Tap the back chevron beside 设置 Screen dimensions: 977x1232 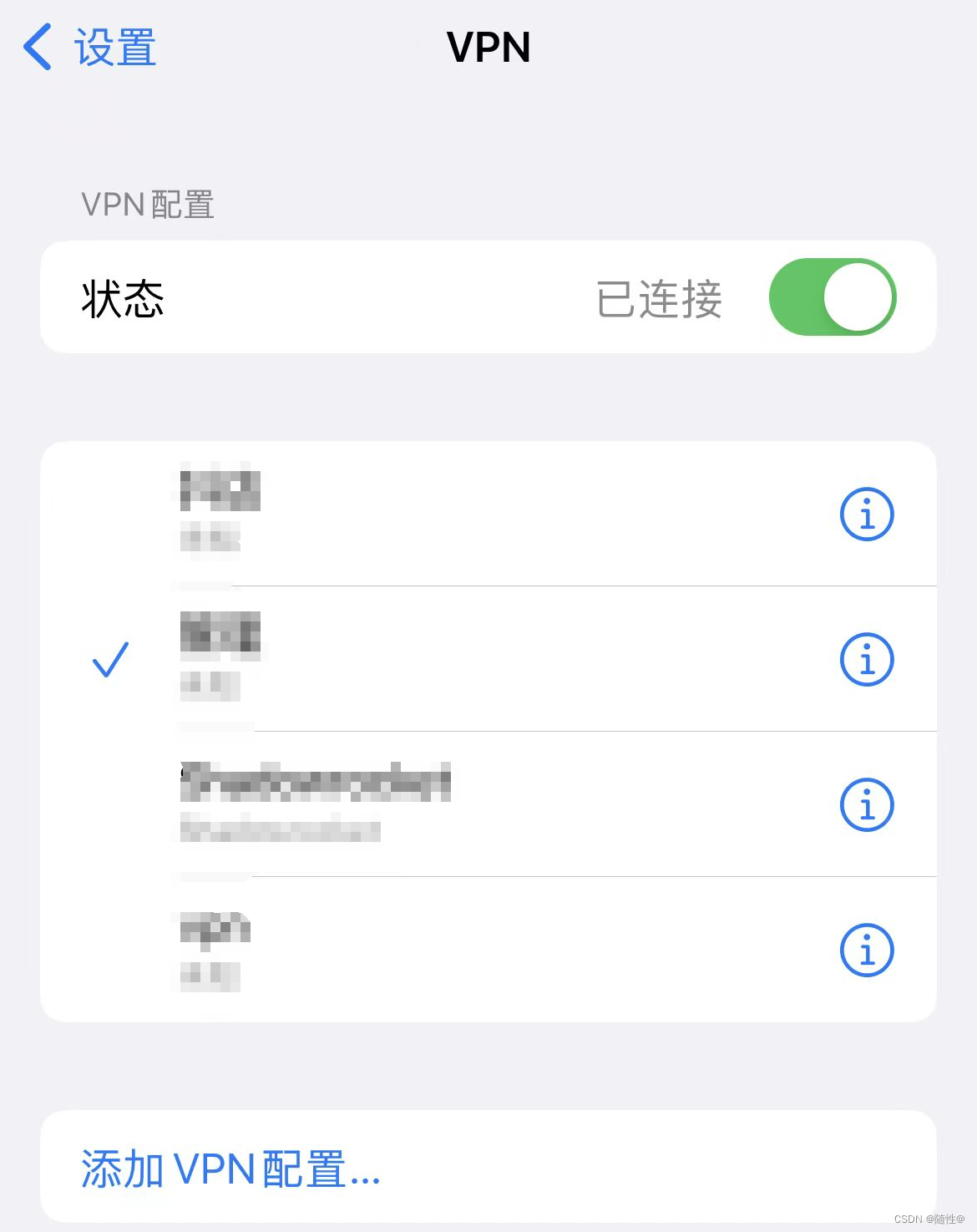[37, 48]
